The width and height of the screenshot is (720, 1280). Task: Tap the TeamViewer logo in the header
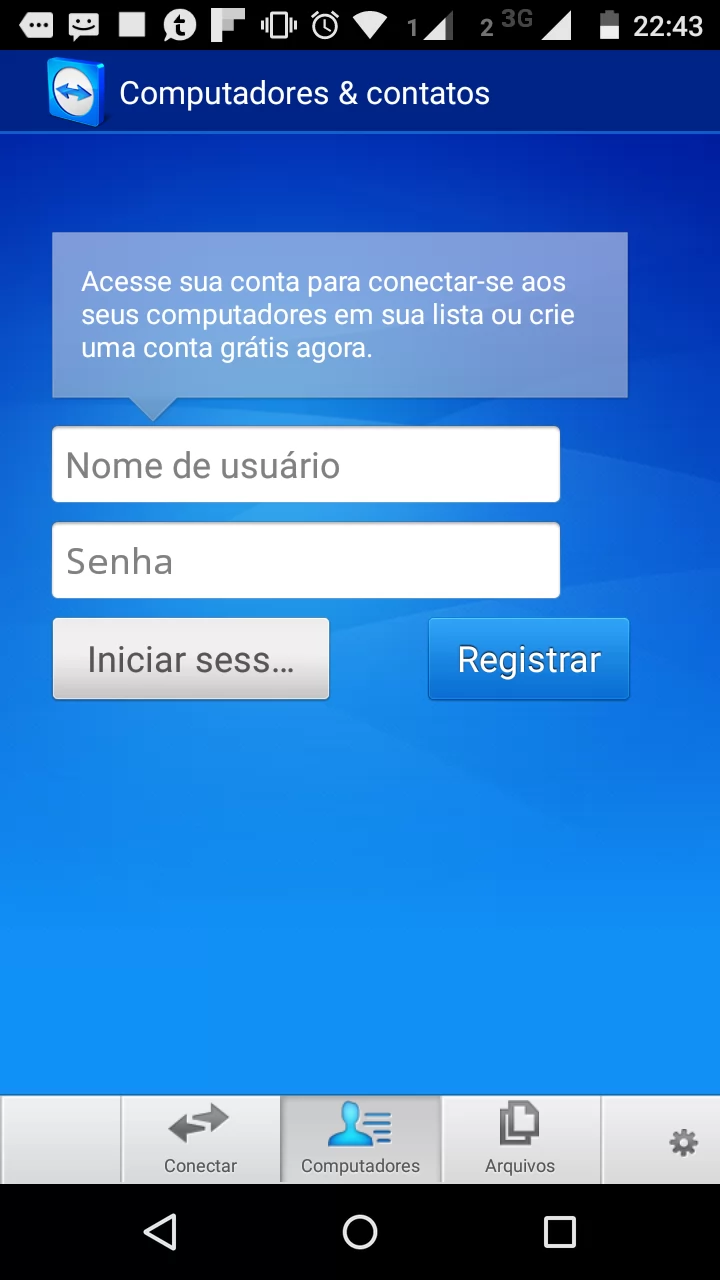[70, 90]
